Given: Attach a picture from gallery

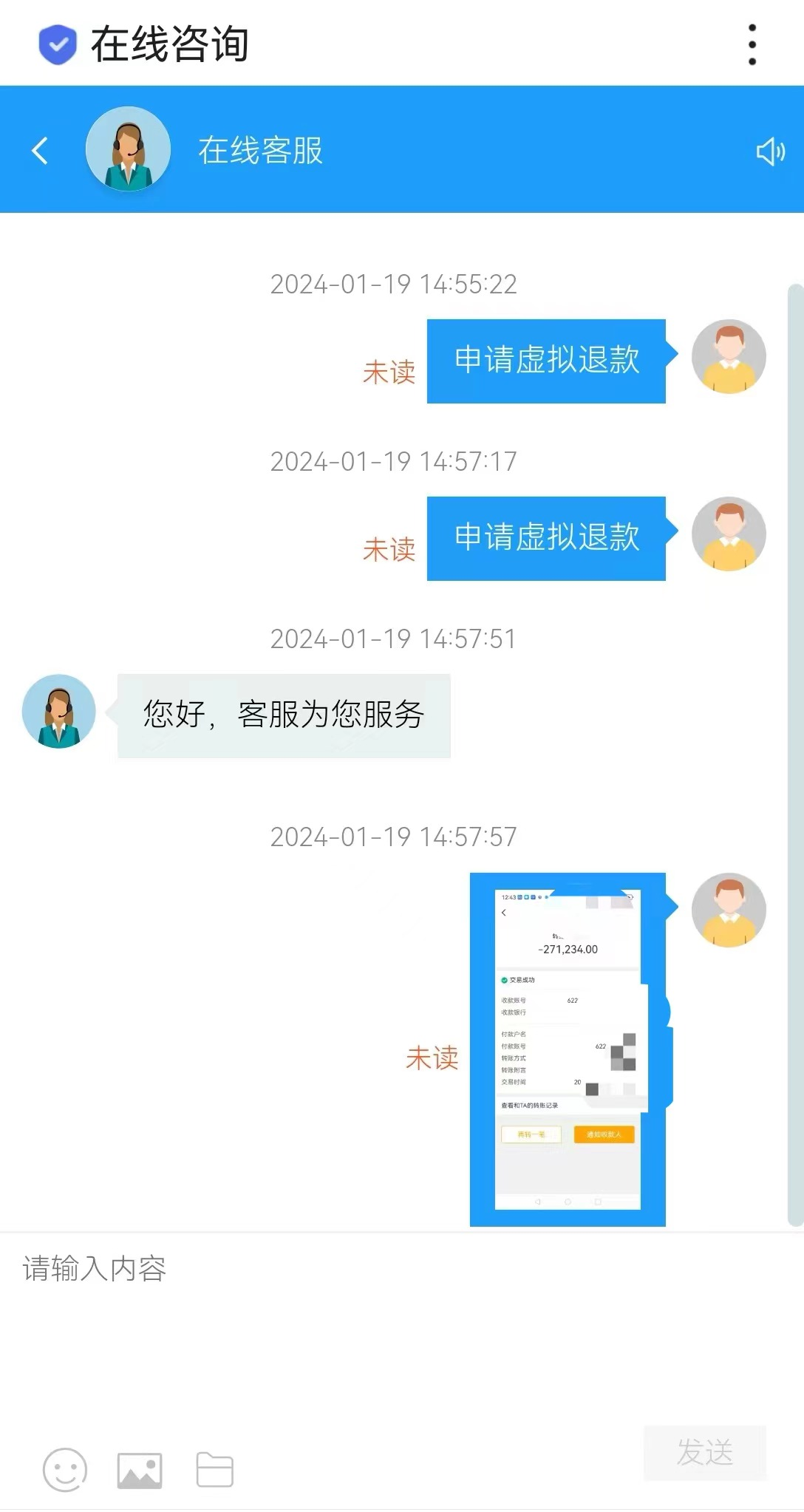Looking at the screenshot, I should point(140,1470).
